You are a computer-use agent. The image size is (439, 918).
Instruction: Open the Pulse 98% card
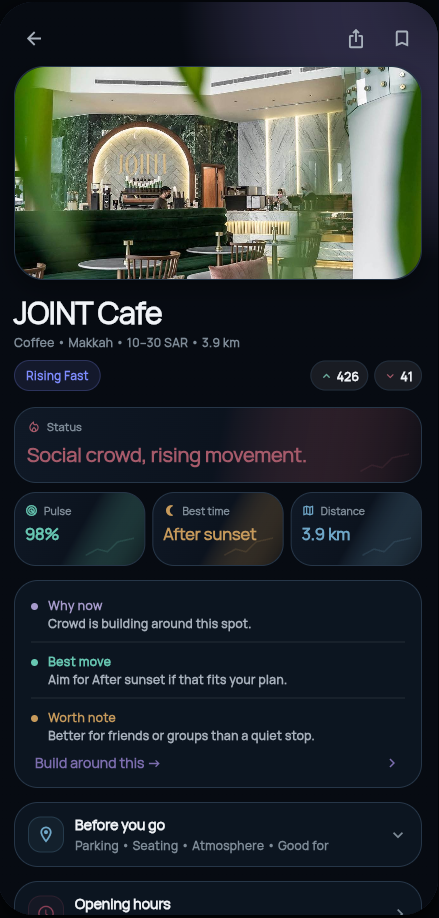pos(80,529)
